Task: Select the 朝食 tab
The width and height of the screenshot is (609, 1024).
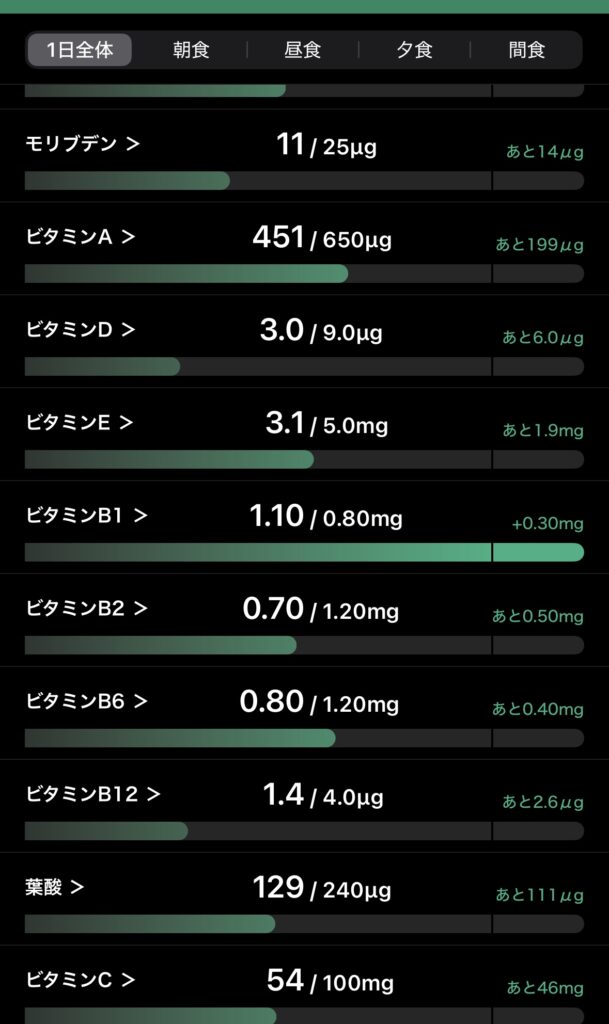Action: coord(191,50)
